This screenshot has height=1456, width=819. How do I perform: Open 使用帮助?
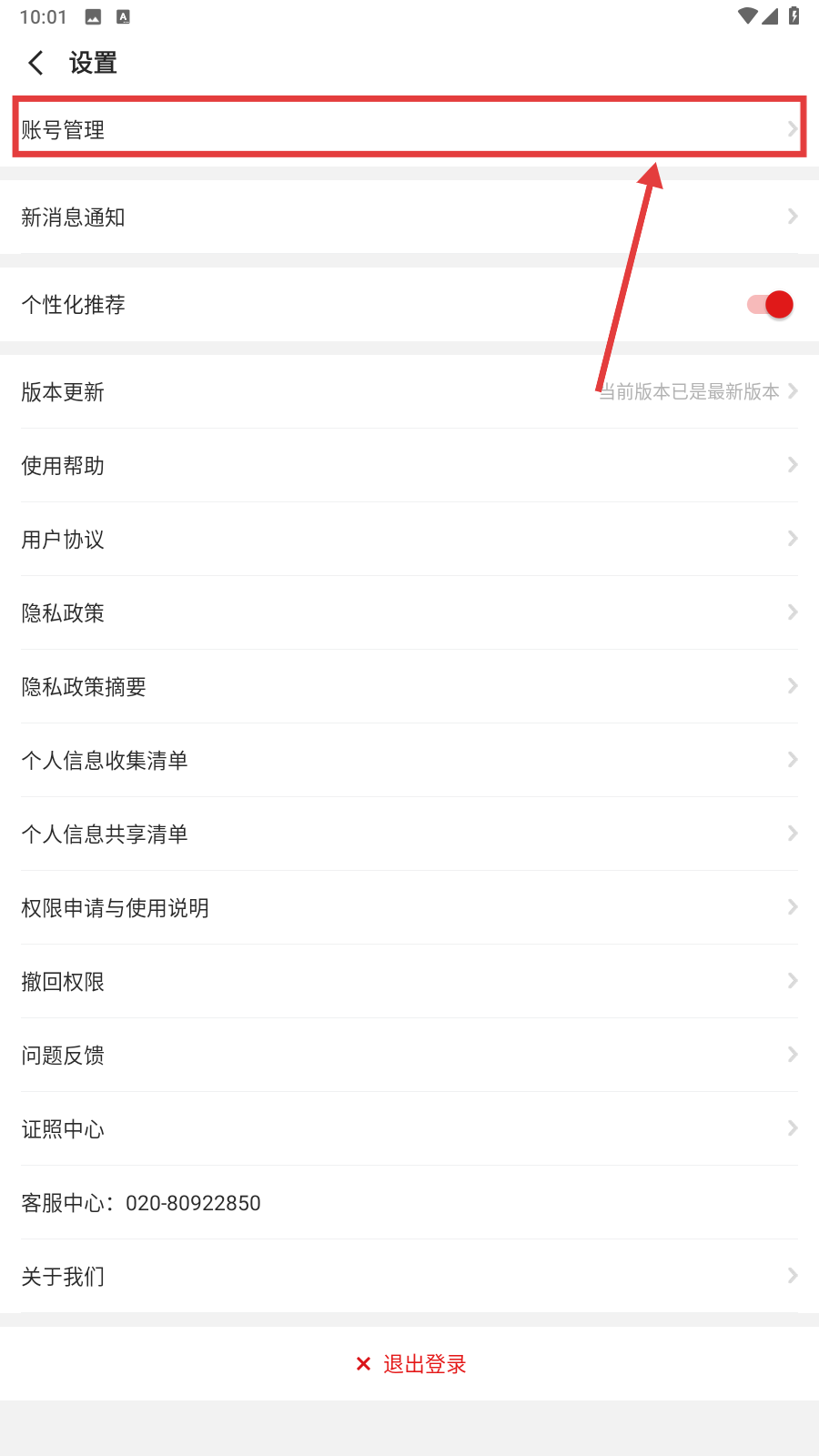[409, 466]
